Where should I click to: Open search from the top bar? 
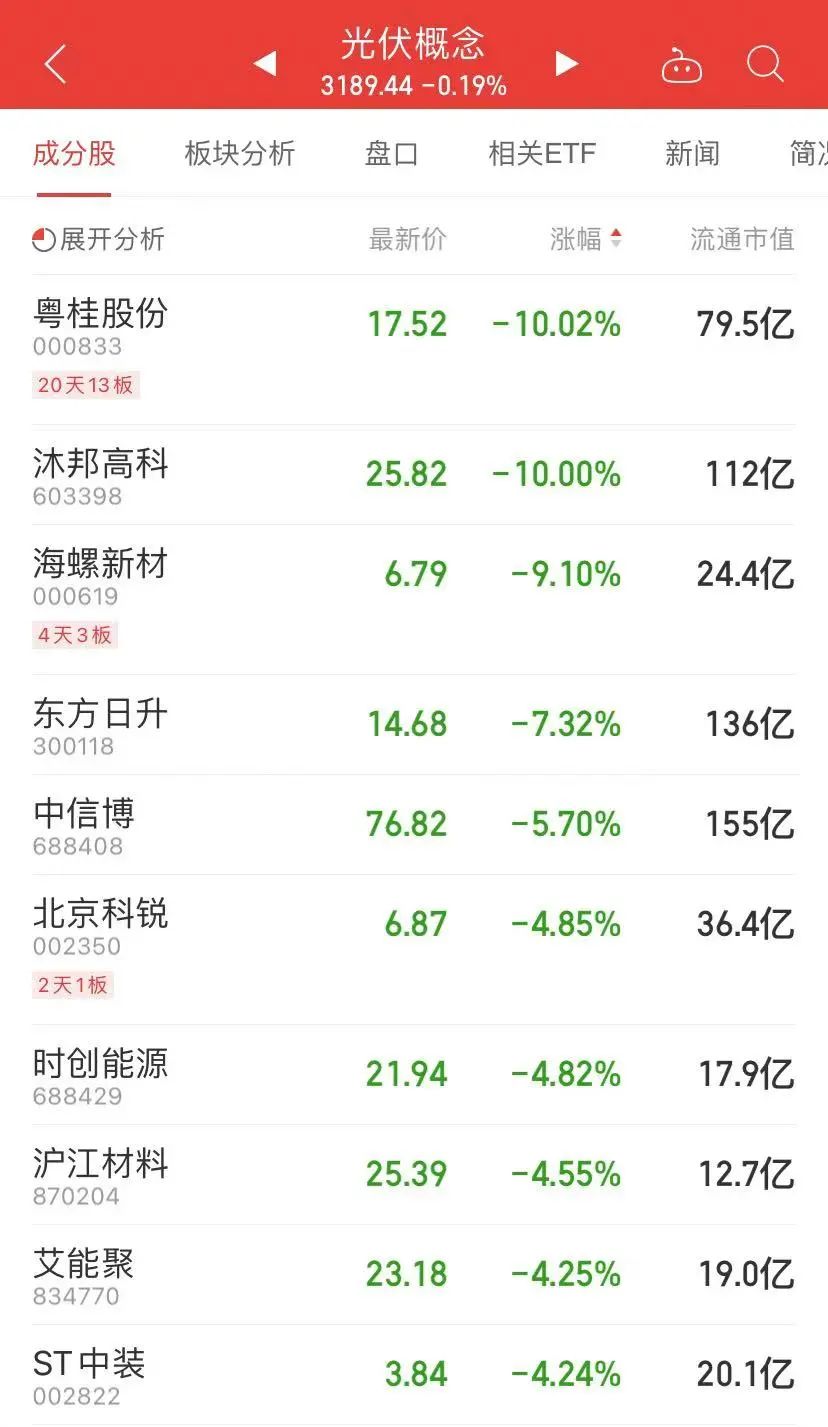point(765,63)
